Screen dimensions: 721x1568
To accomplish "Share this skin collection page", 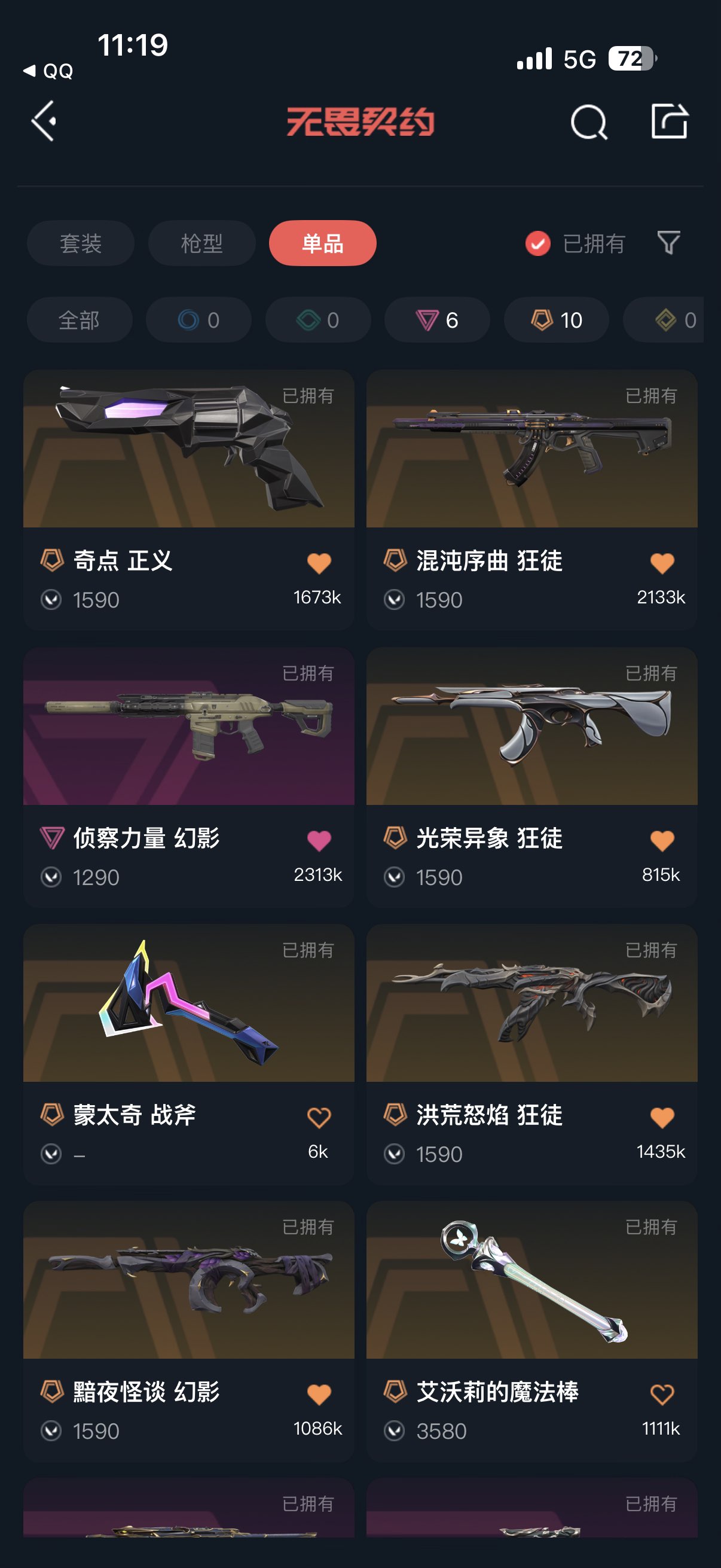I will [668, 121].
